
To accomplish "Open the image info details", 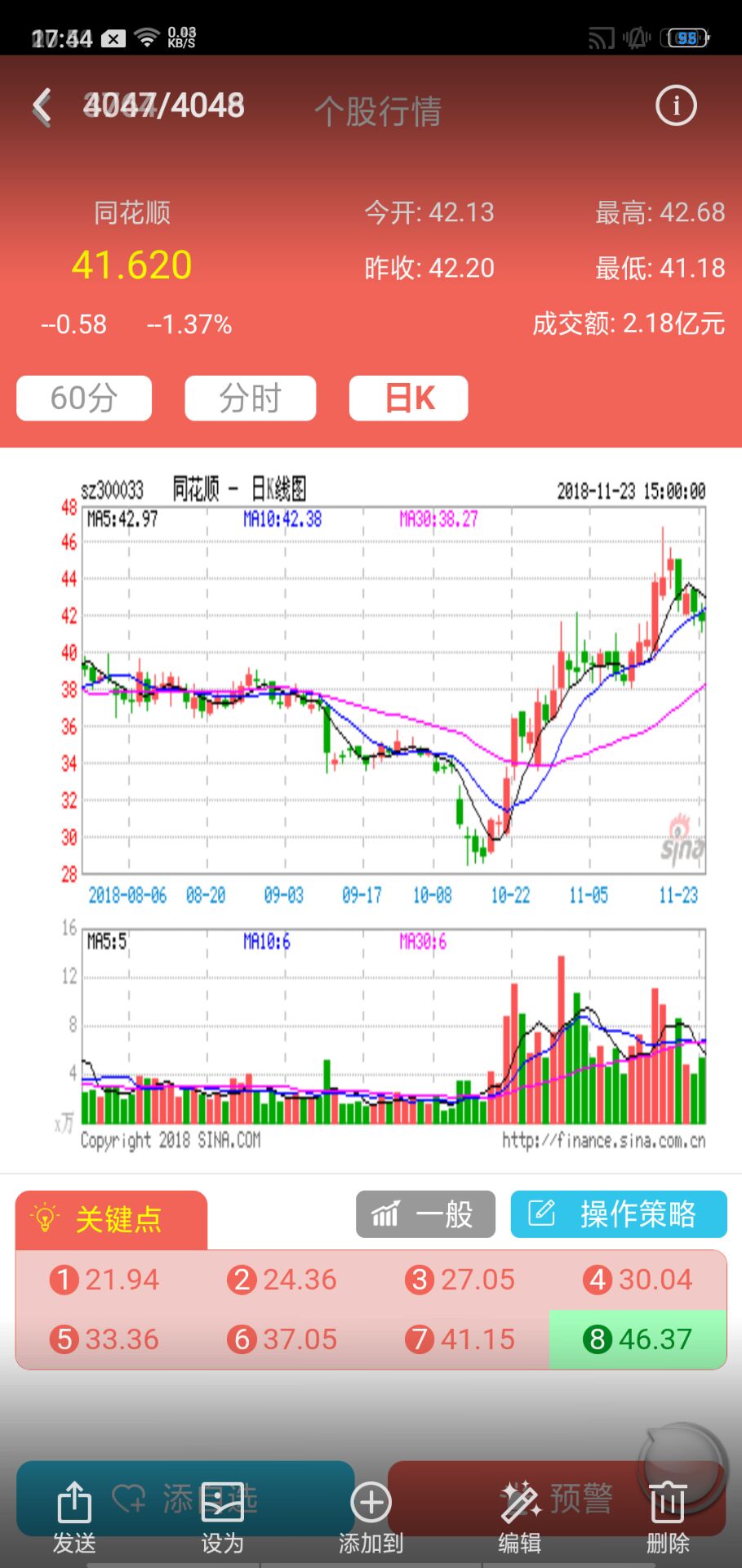I will coord(676,106).
